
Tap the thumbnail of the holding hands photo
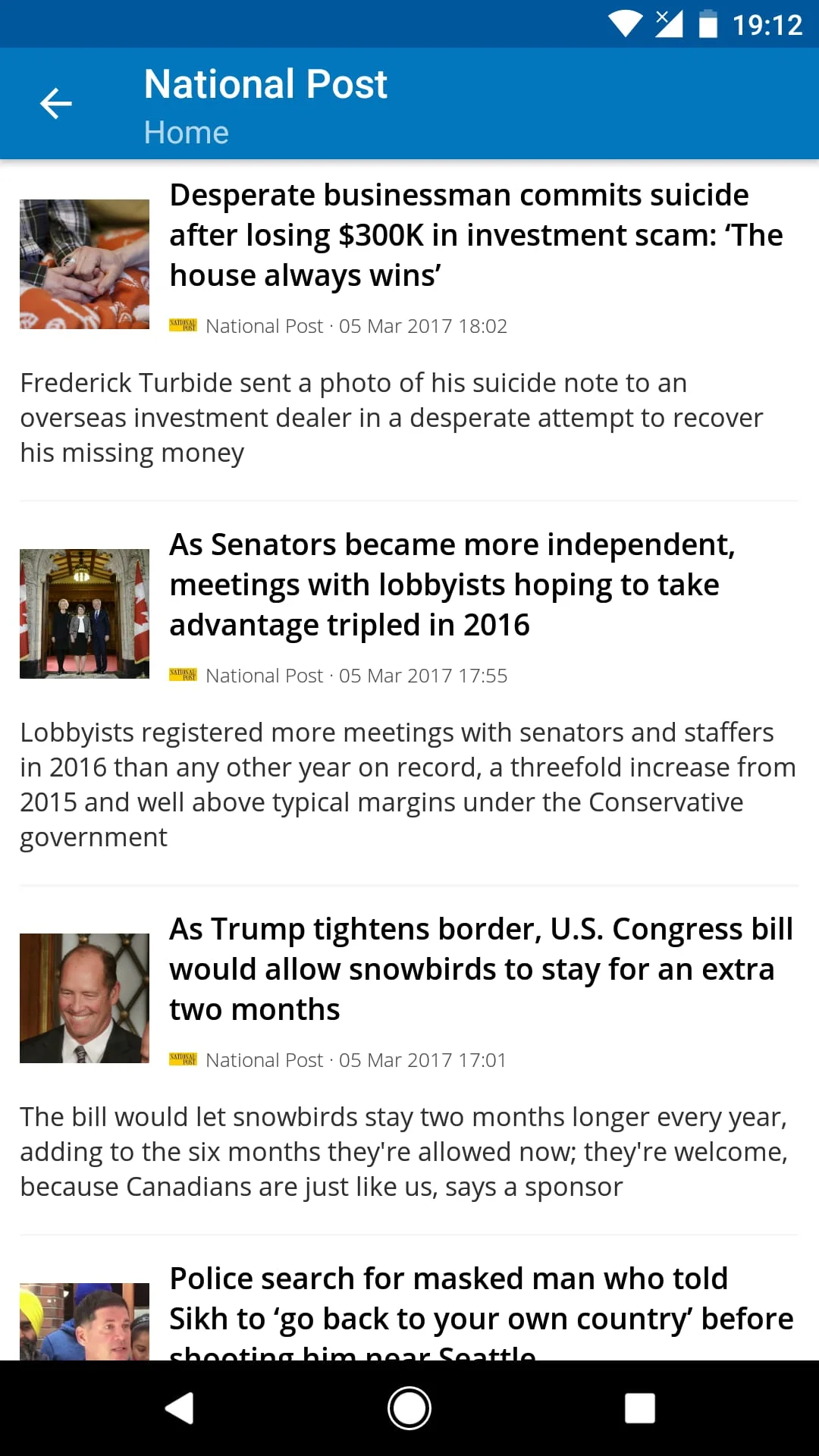84,263
